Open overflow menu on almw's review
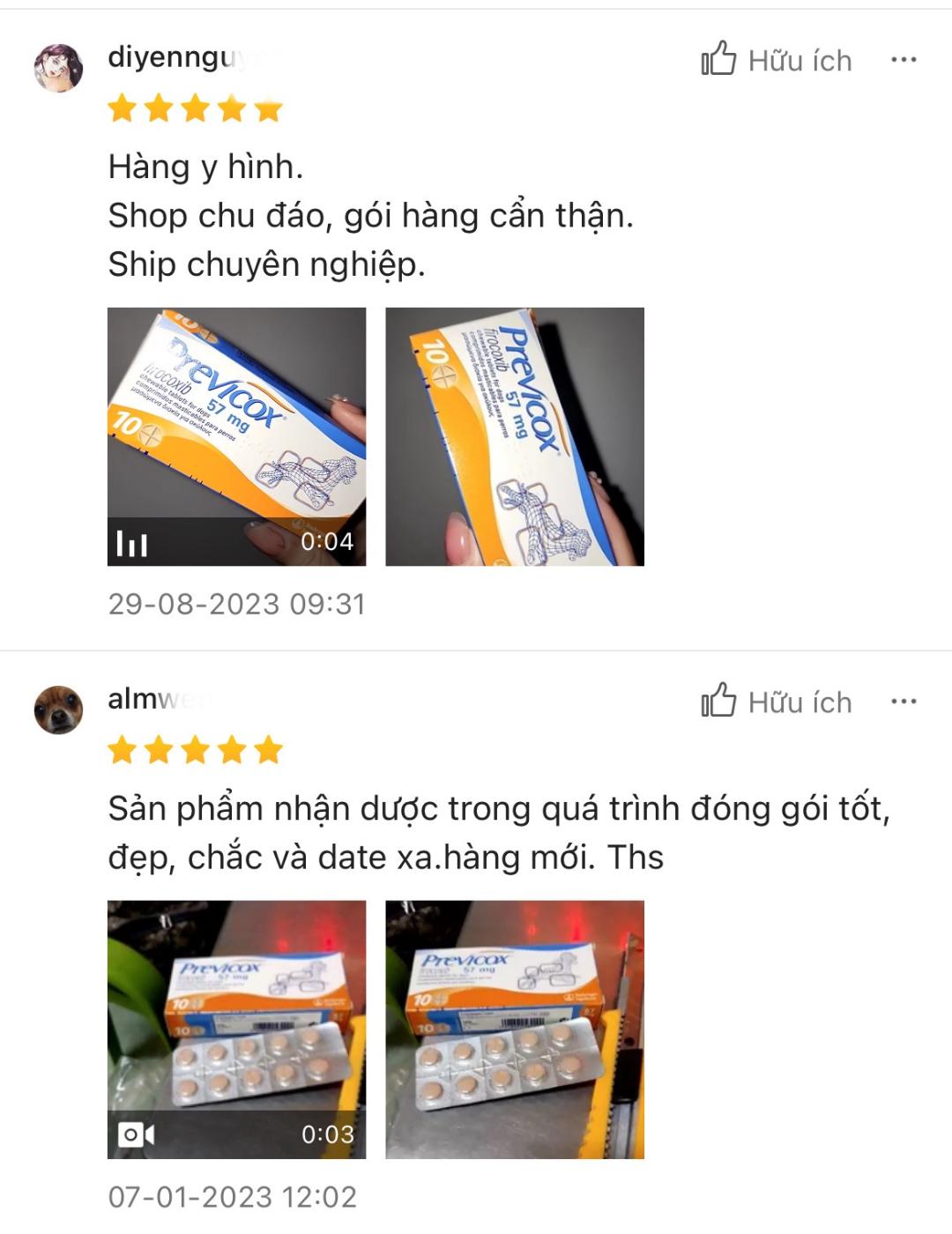The image size is (952, 1234). (x=904, y=702)
